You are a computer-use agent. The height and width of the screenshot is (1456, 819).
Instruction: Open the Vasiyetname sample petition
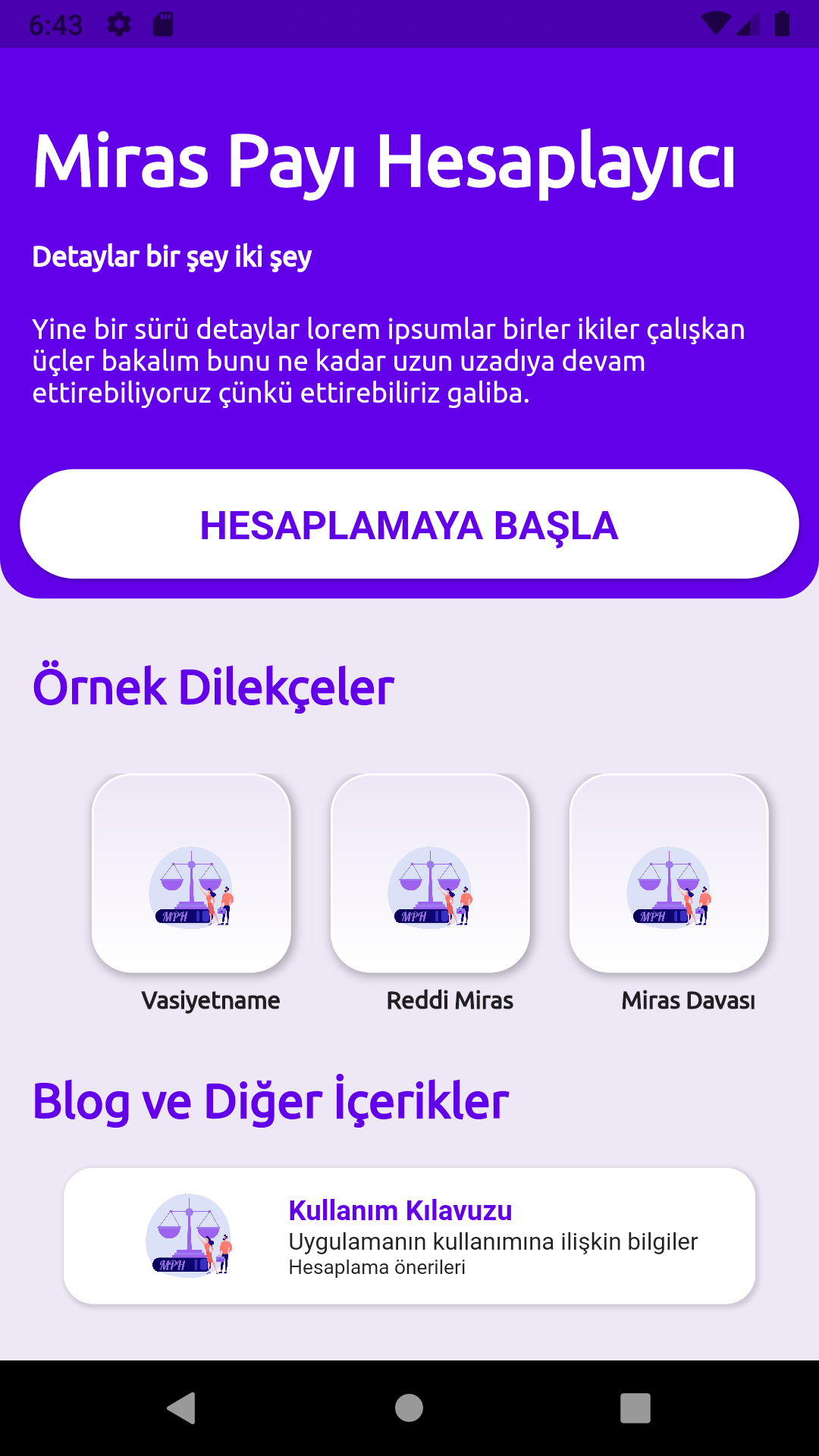click(x=192, y=873)
